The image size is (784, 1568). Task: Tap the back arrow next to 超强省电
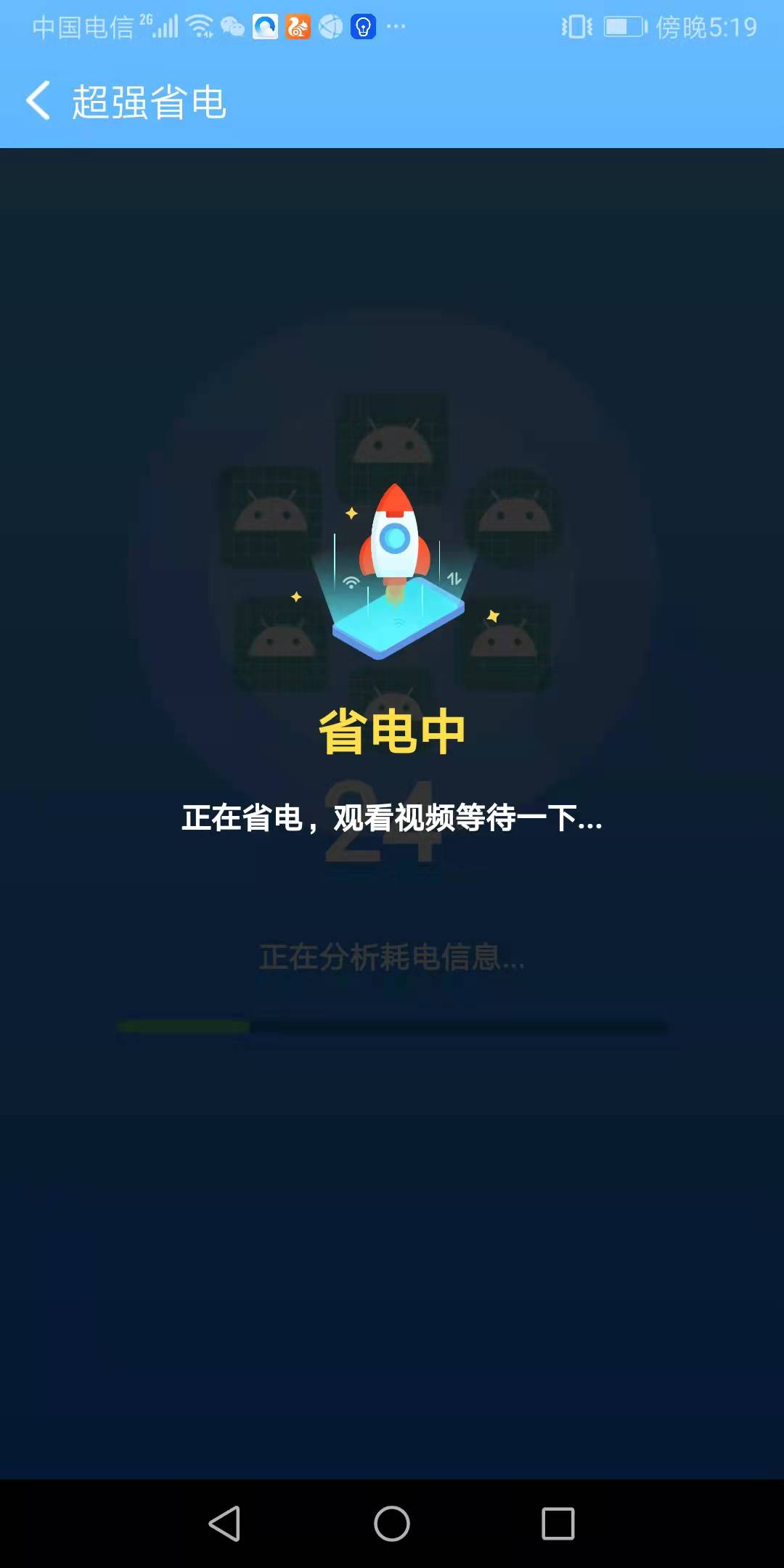(x=38, y=102)
